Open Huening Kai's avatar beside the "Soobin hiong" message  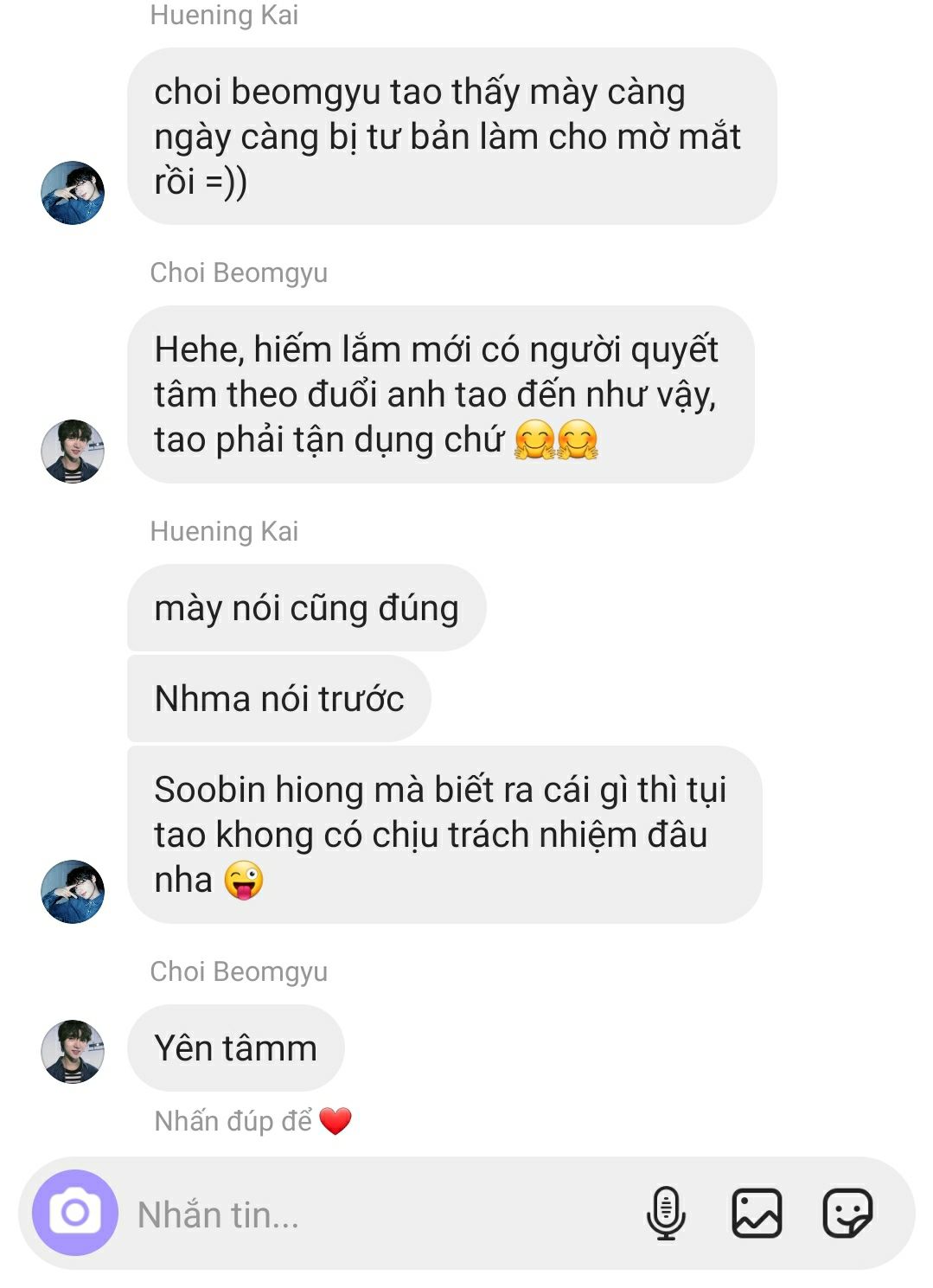[x=73, y=891]
